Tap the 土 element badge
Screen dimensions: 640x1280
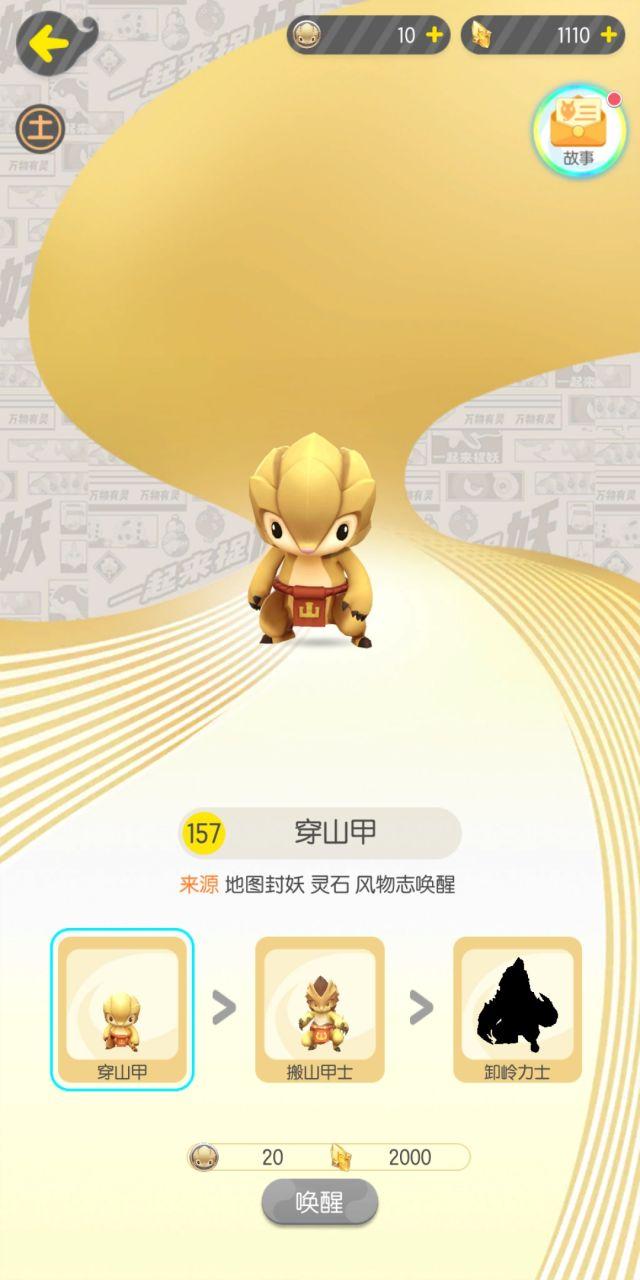41,128
